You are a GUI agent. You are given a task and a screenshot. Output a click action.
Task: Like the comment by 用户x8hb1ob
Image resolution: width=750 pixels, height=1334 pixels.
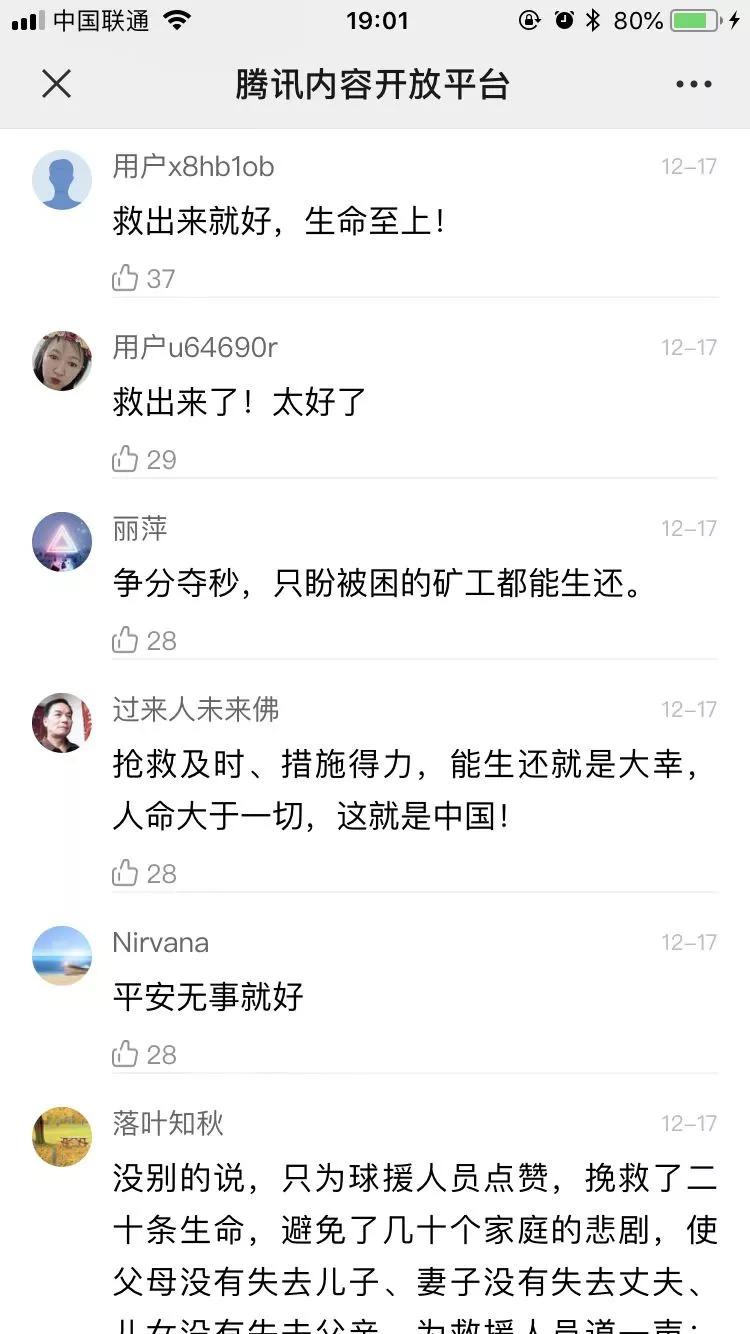126,278
